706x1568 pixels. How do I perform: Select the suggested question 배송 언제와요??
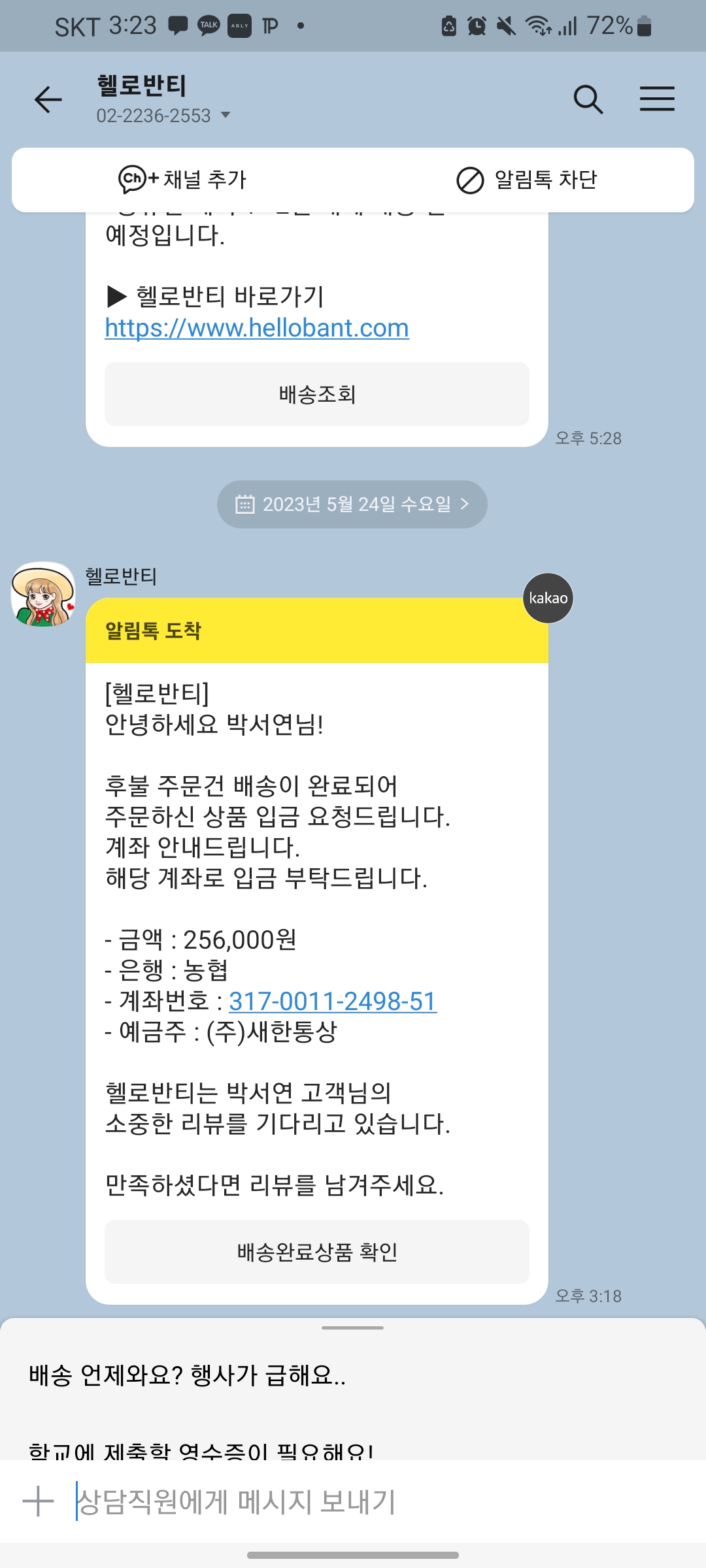point(188,1375)
